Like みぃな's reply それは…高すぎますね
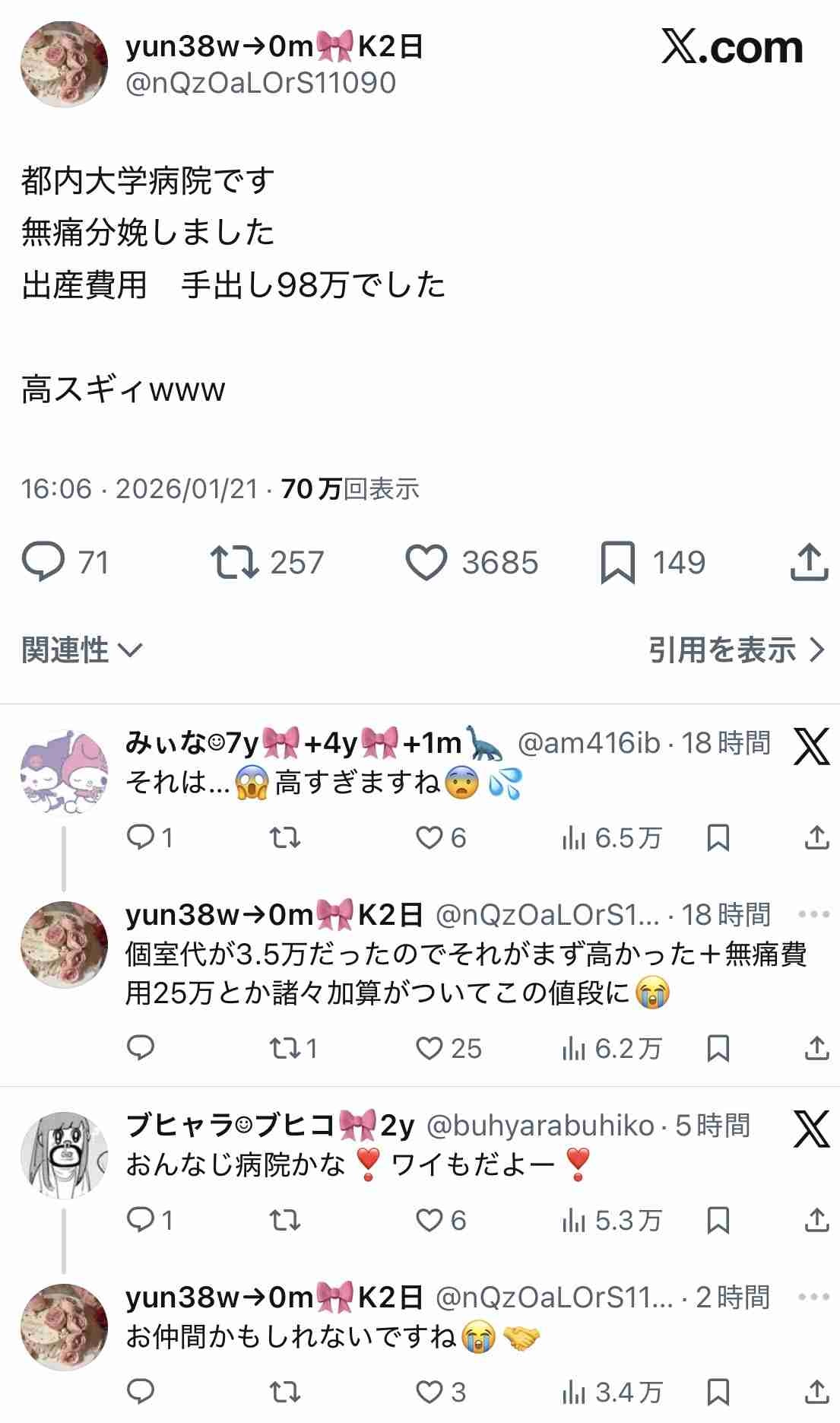Image resolution: width=840 pixels, height=1423 pixels. pos(430,838)
